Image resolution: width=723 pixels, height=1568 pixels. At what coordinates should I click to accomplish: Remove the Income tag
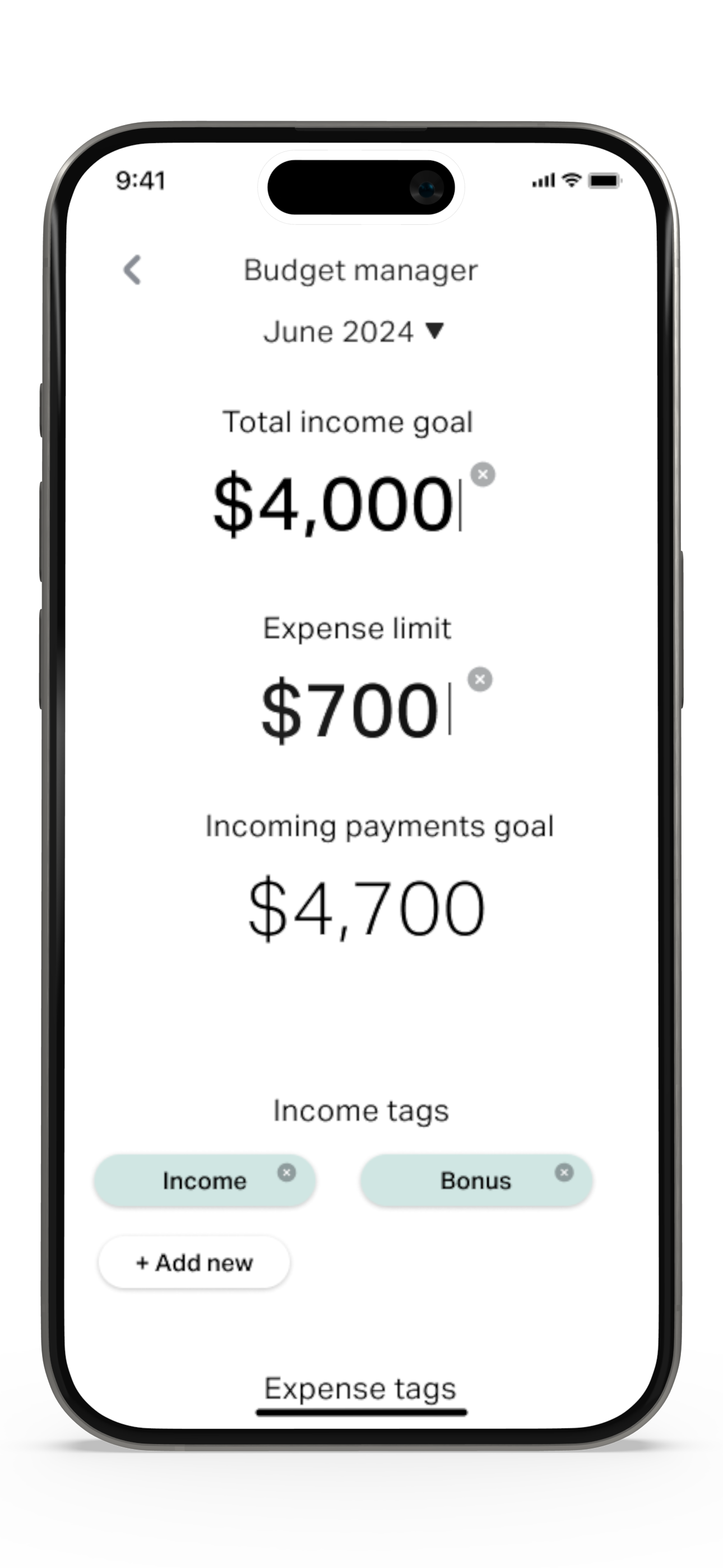pyautogui.click(x=286, y=1172)
